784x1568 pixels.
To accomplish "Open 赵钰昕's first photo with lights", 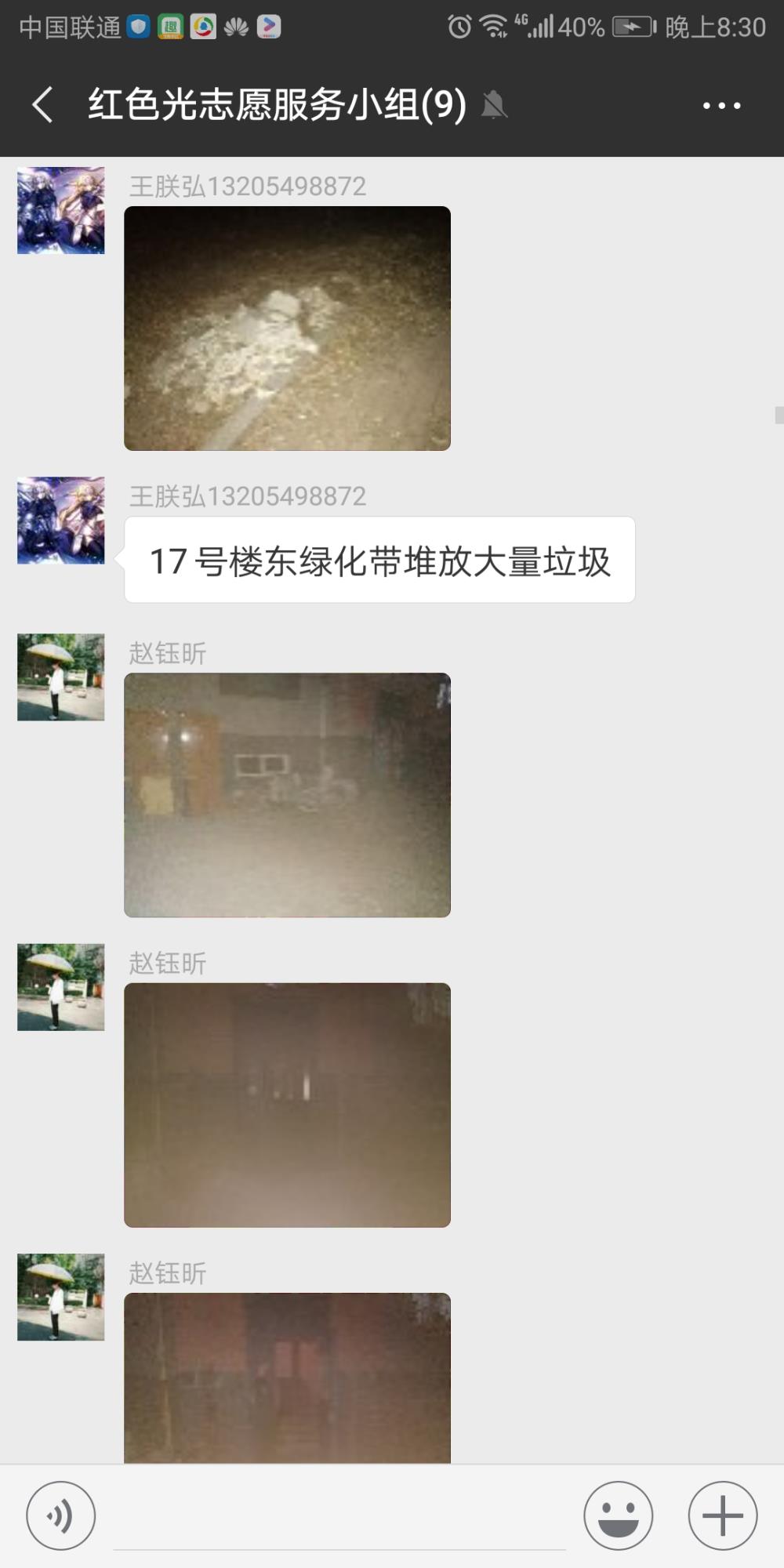I will pos(287,795).
